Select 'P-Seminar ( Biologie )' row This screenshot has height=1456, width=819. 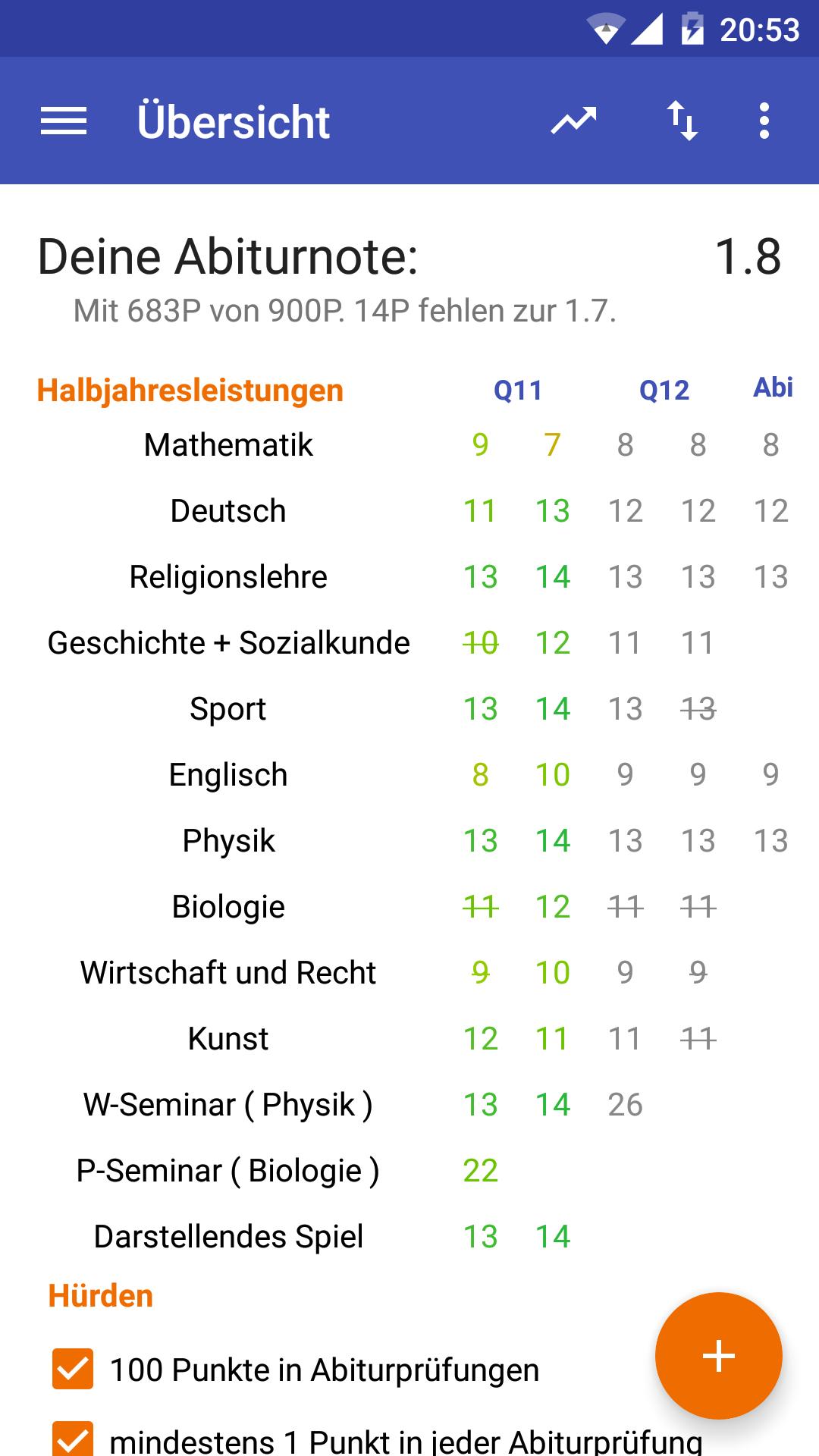point(228,1170)
